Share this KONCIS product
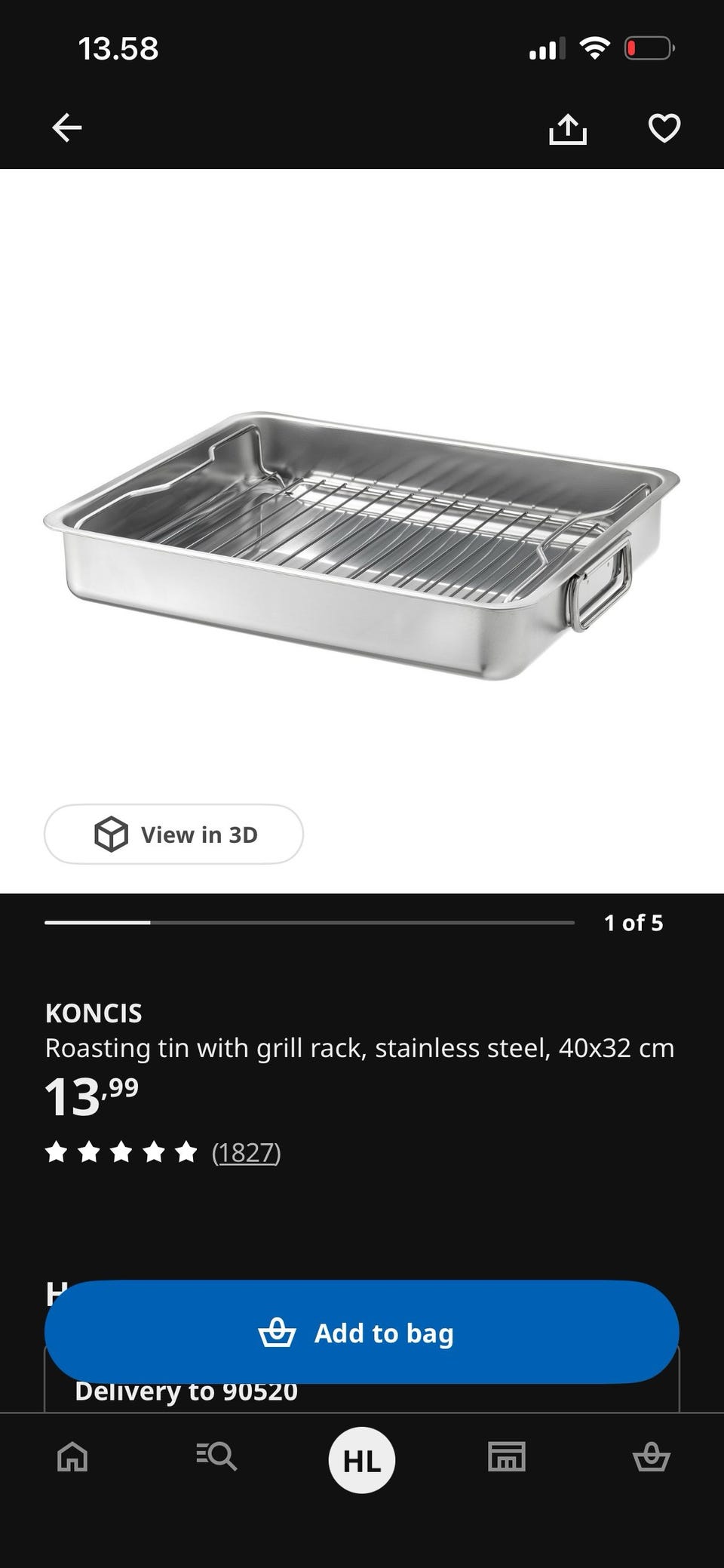The image size is (724, 1568). pos(567,128)
